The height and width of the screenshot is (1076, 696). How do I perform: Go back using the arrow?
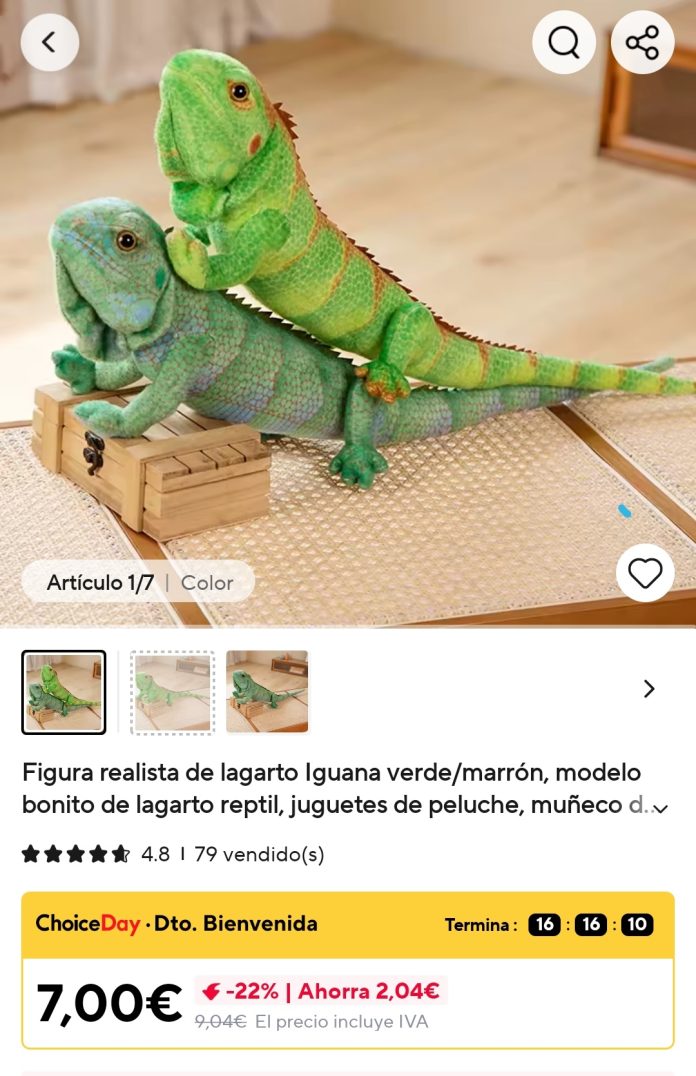point(49,42)
